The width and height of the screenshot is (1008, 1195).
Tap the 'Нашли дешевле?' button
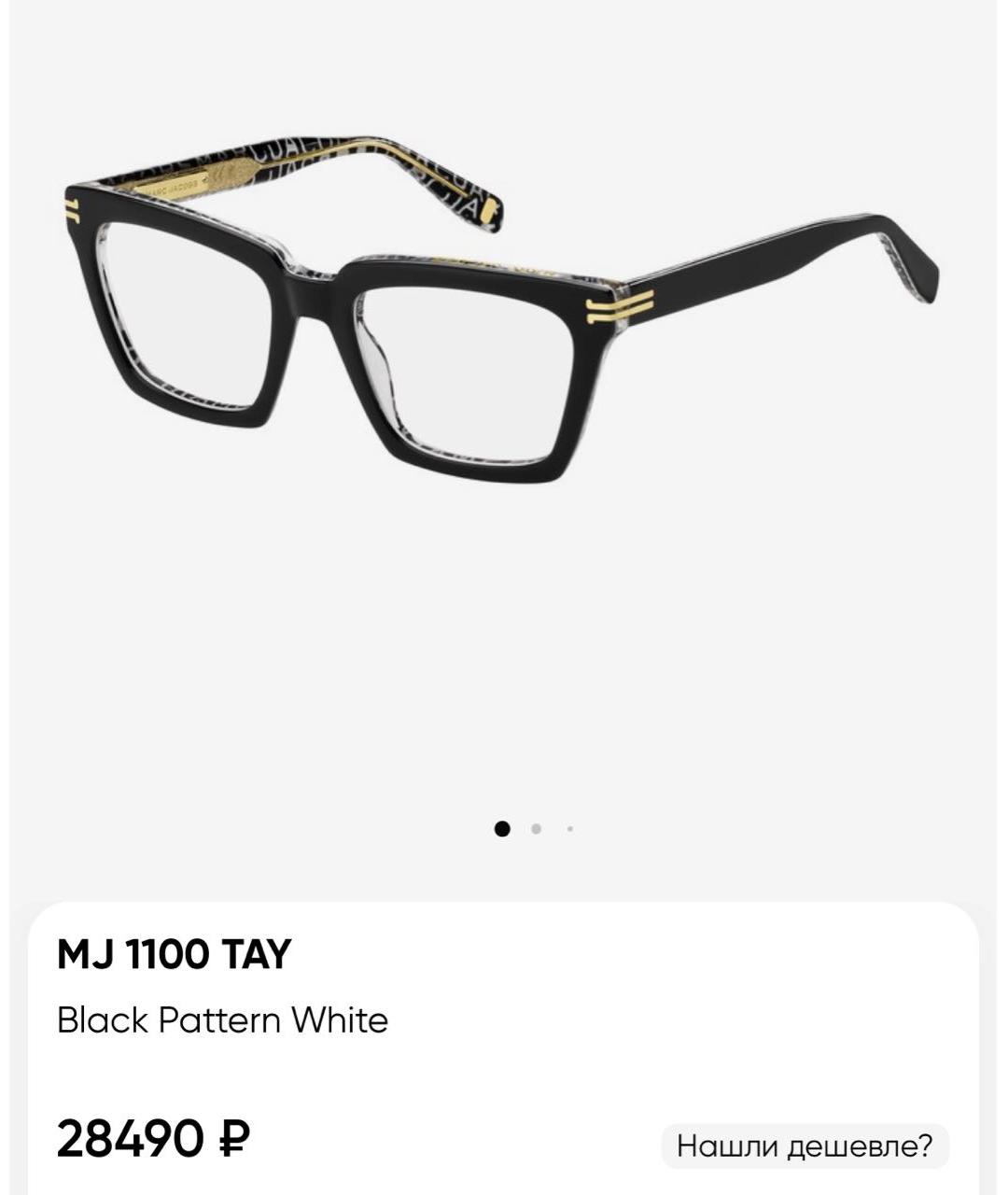(805, 1146)
